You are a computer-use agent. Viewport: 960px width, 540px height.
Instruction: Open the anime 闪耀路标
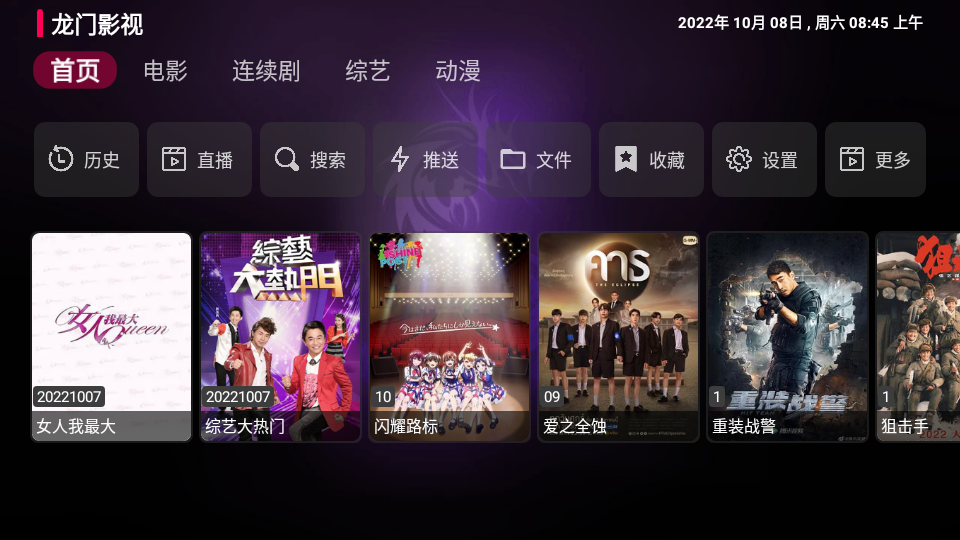(x=449, y=337)
